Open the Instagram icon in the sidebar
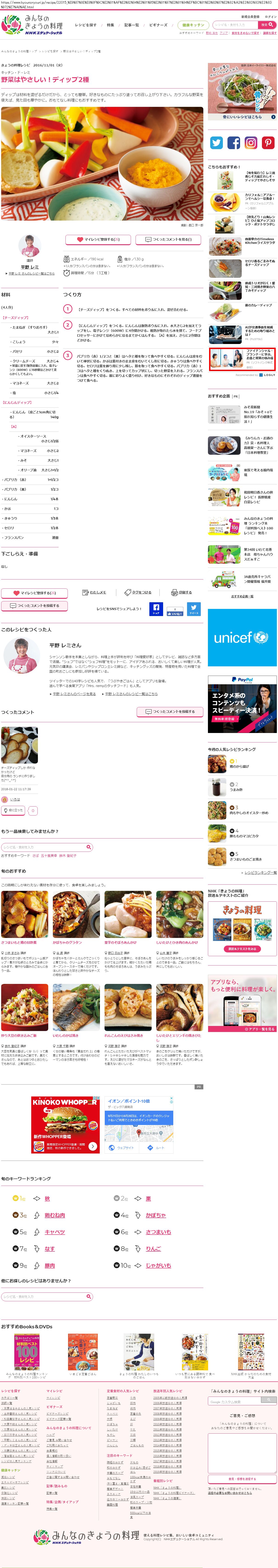The height and width of the screenshot is (1568, 278). click(251, 143)
